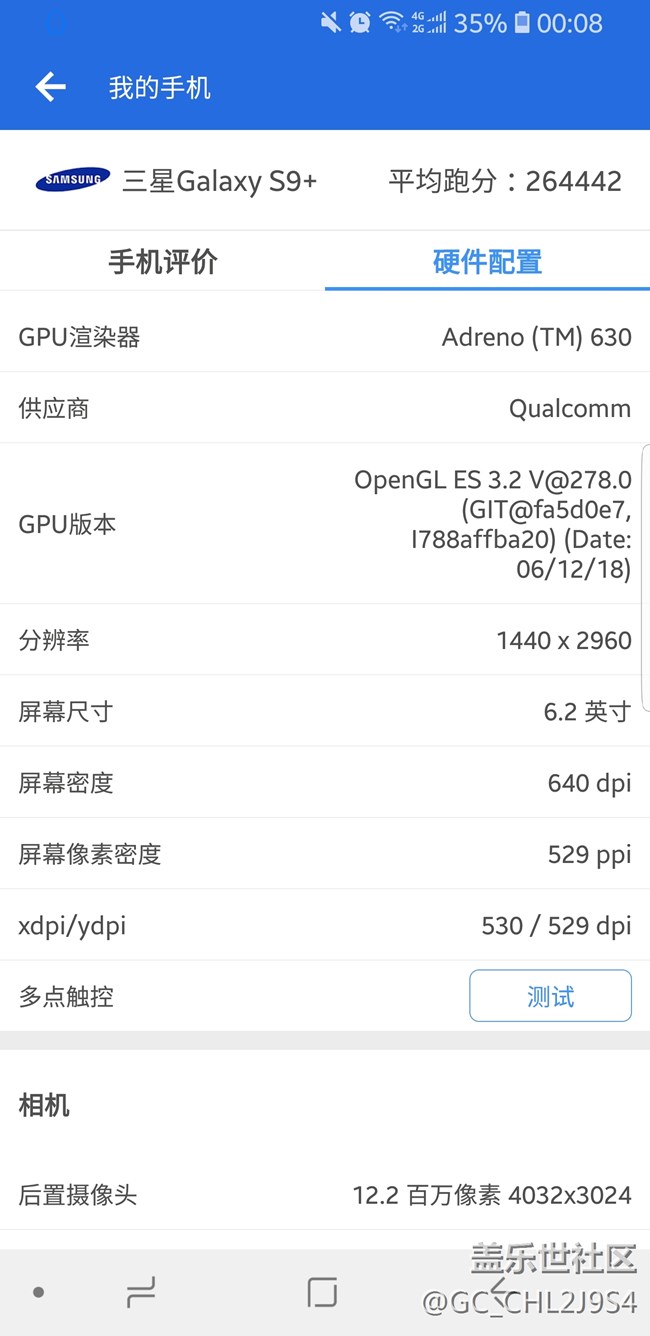
Task: Select the 硬件配置 tab
Action: pyautogui.click(x=487, y=262)
